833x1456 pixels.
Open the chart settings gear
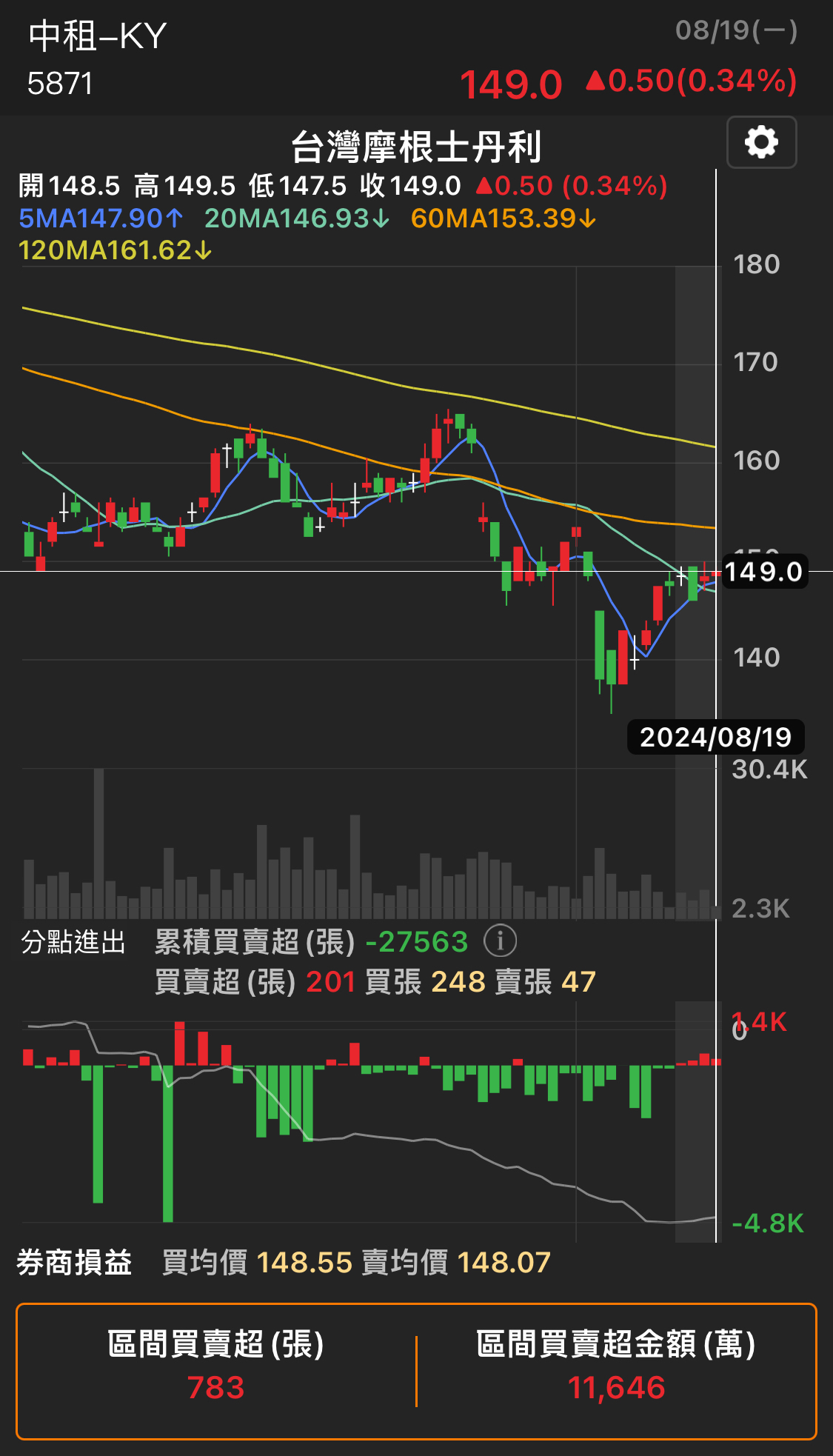[761, 142]
